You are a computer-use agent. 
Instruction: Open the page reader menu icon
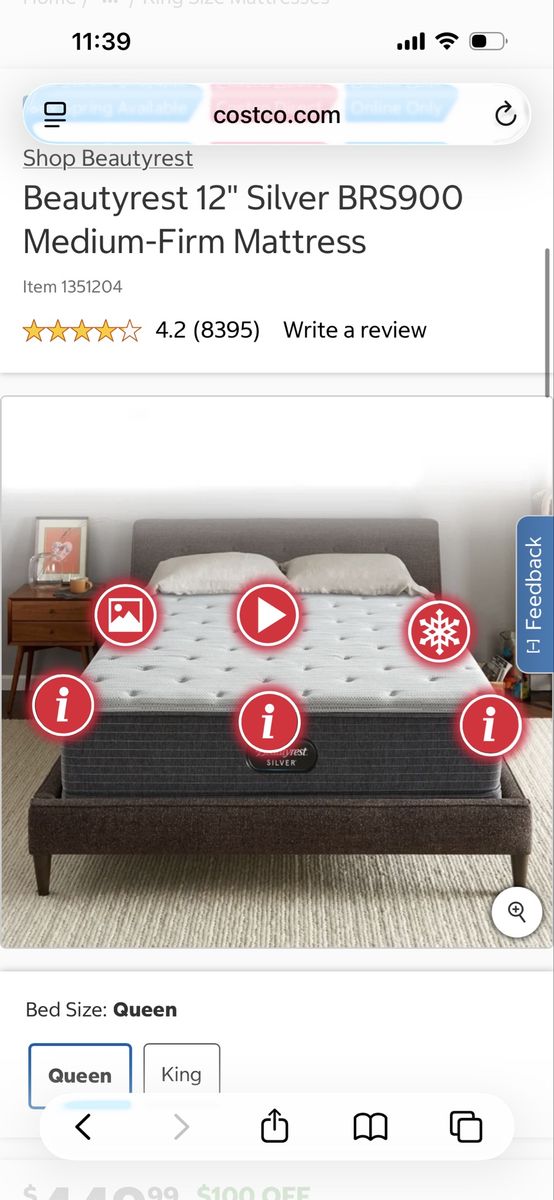tap(55, 114)
